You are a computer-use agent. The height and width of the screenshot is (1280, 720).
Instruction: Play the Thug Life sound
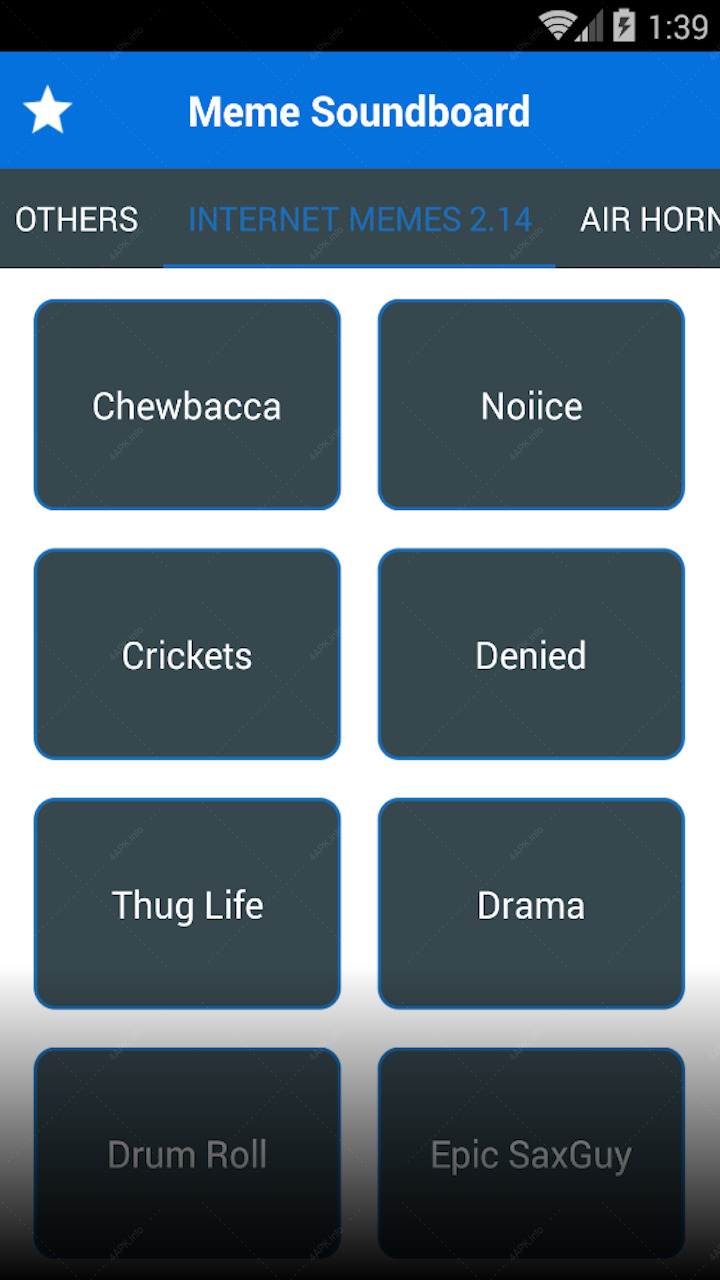coord(187,904)
